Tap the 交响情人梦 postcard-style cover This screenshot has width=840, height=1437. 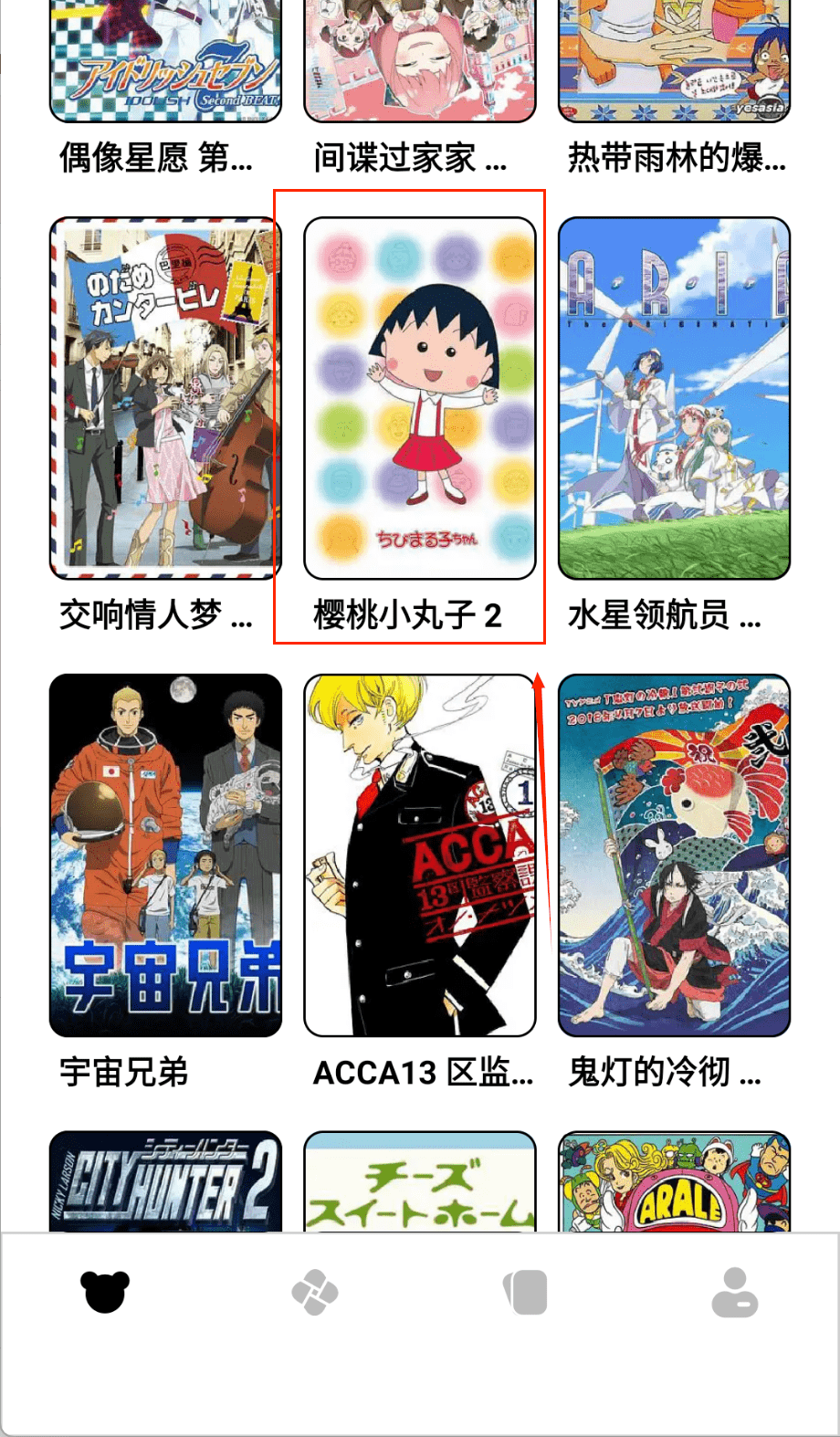165,399
